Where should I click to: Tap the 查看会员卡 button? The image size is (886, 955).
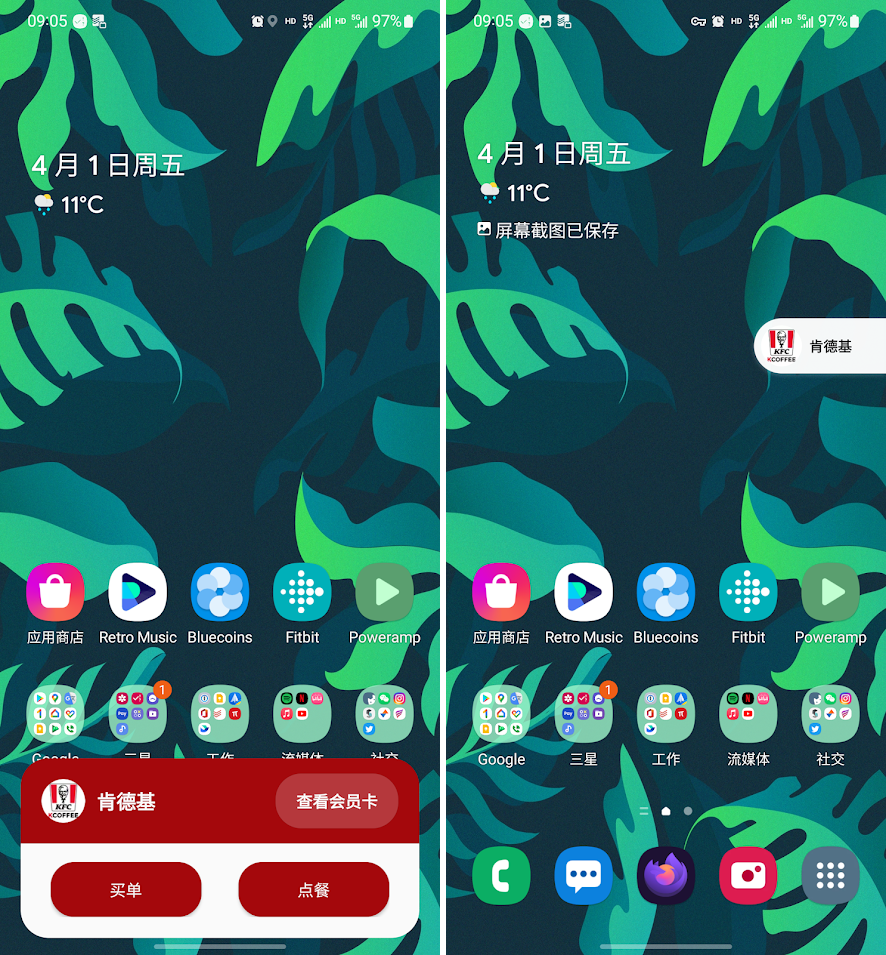pos(336,801)
